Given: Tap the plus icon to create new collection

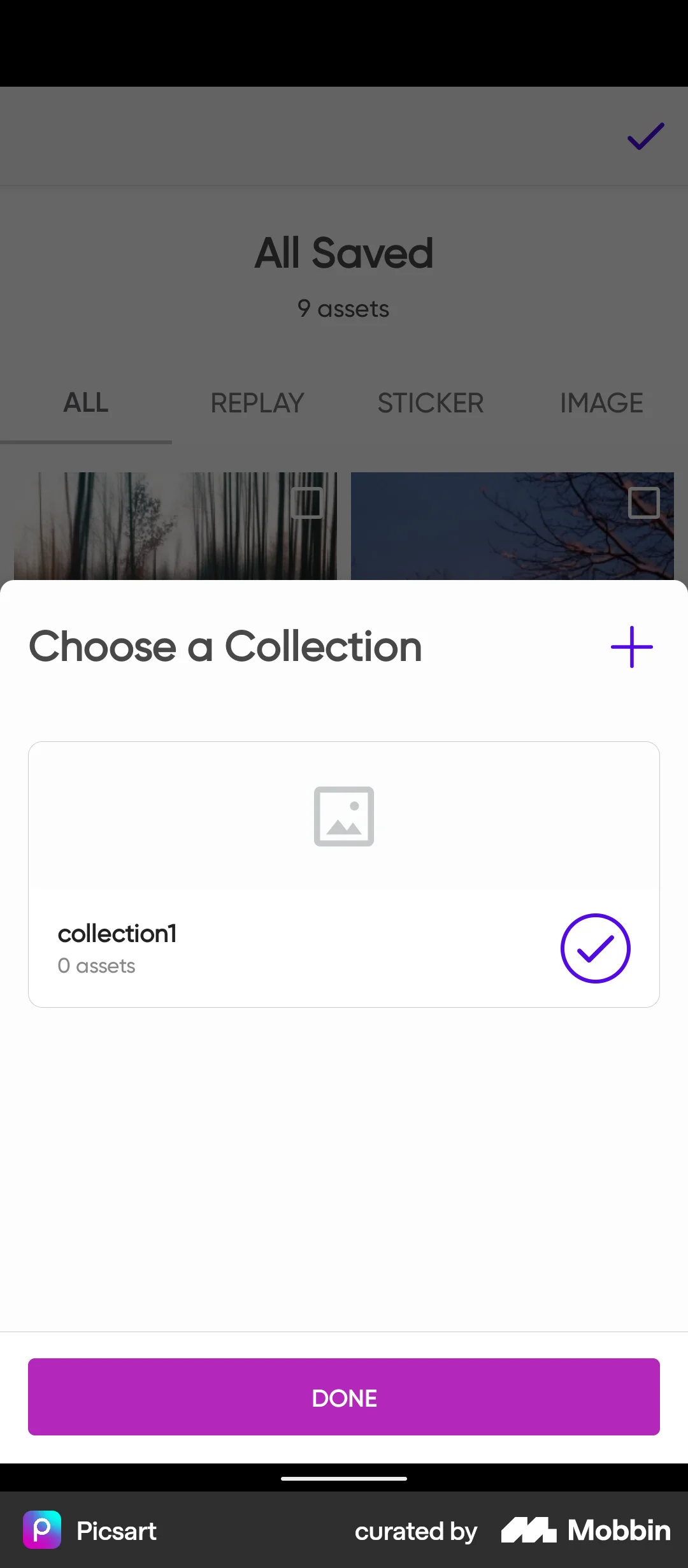Looking at the screenshot, I should click(x=631, y=646).
